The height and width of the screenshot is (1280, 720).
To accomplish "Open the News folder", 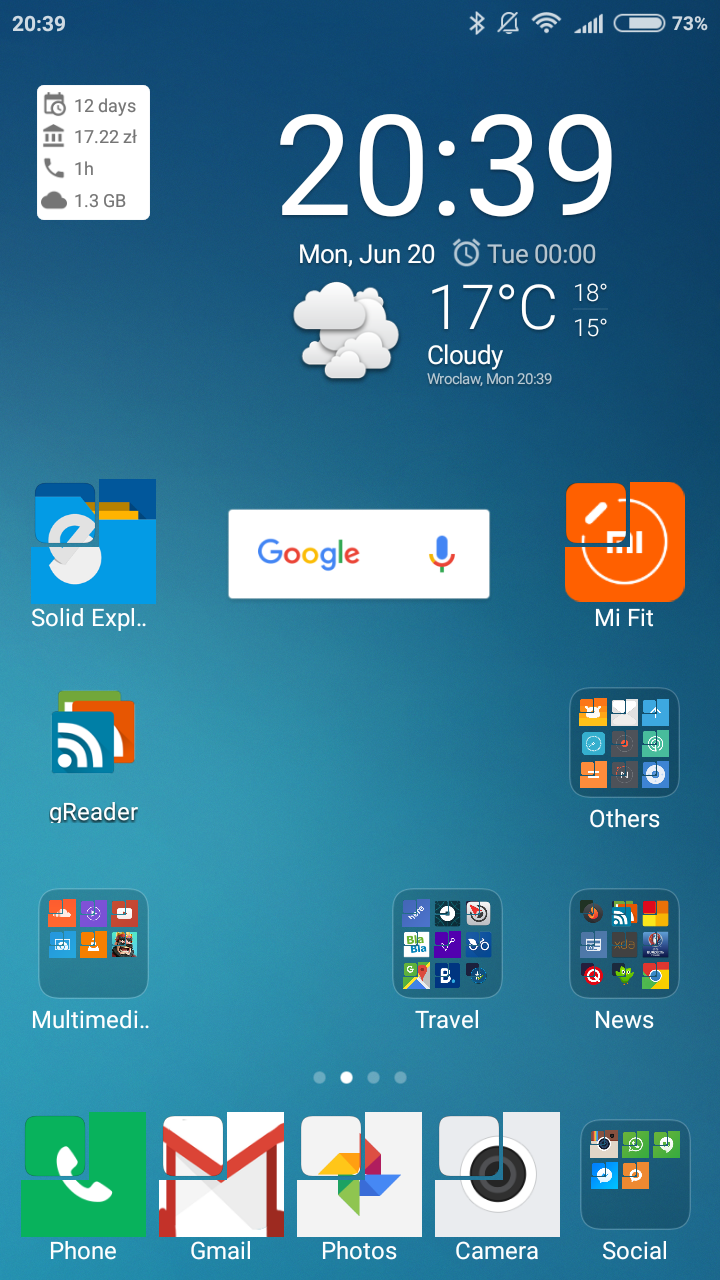I will click(x=624, y=943).
